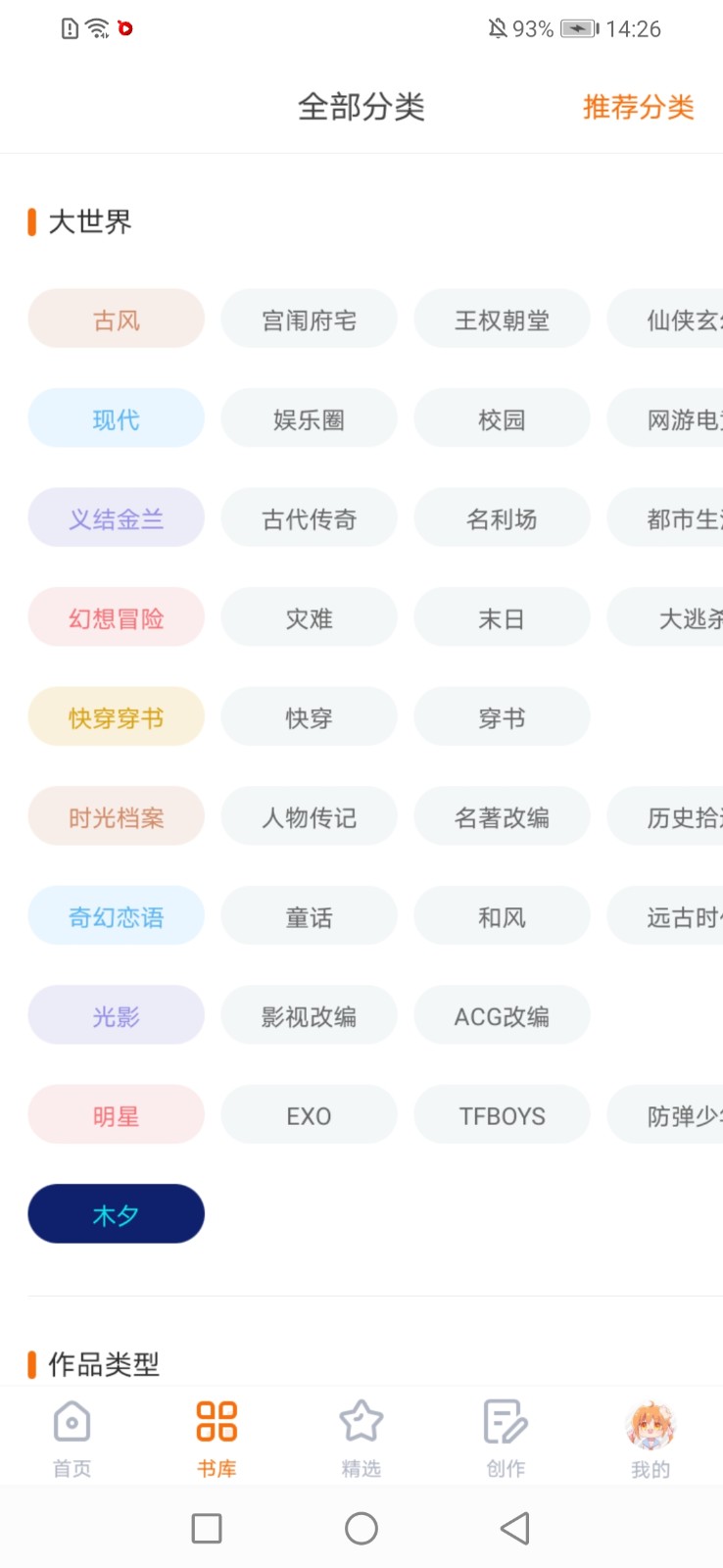The width and height of the screenshot is (723, 1568).
Task: Open the EXO category
Action: [309, 1115]
